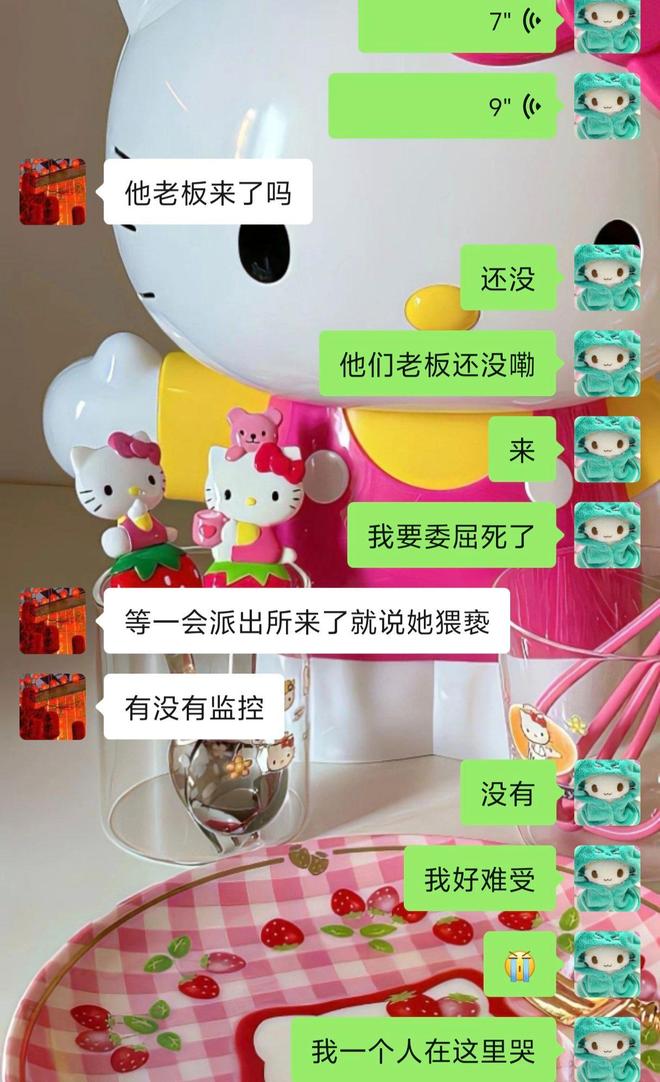Open contact avatar beside 有没有监控

[x=52, y=706]
